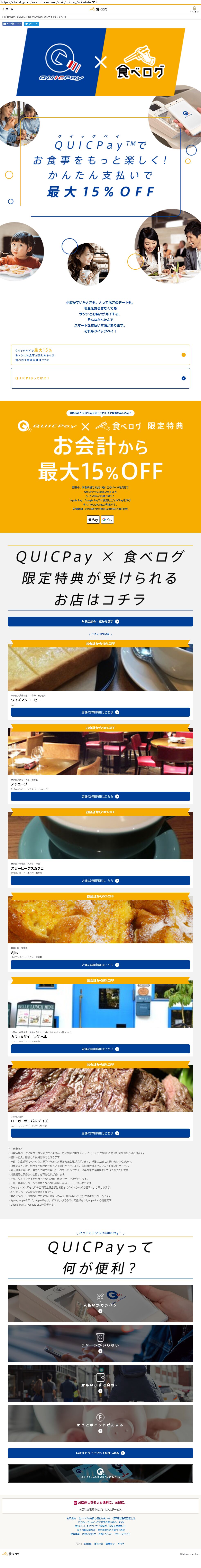This screenshot has height=1568, width=201.
Task: Browse the full list of participating shops
Action: (x=100, y=622)
